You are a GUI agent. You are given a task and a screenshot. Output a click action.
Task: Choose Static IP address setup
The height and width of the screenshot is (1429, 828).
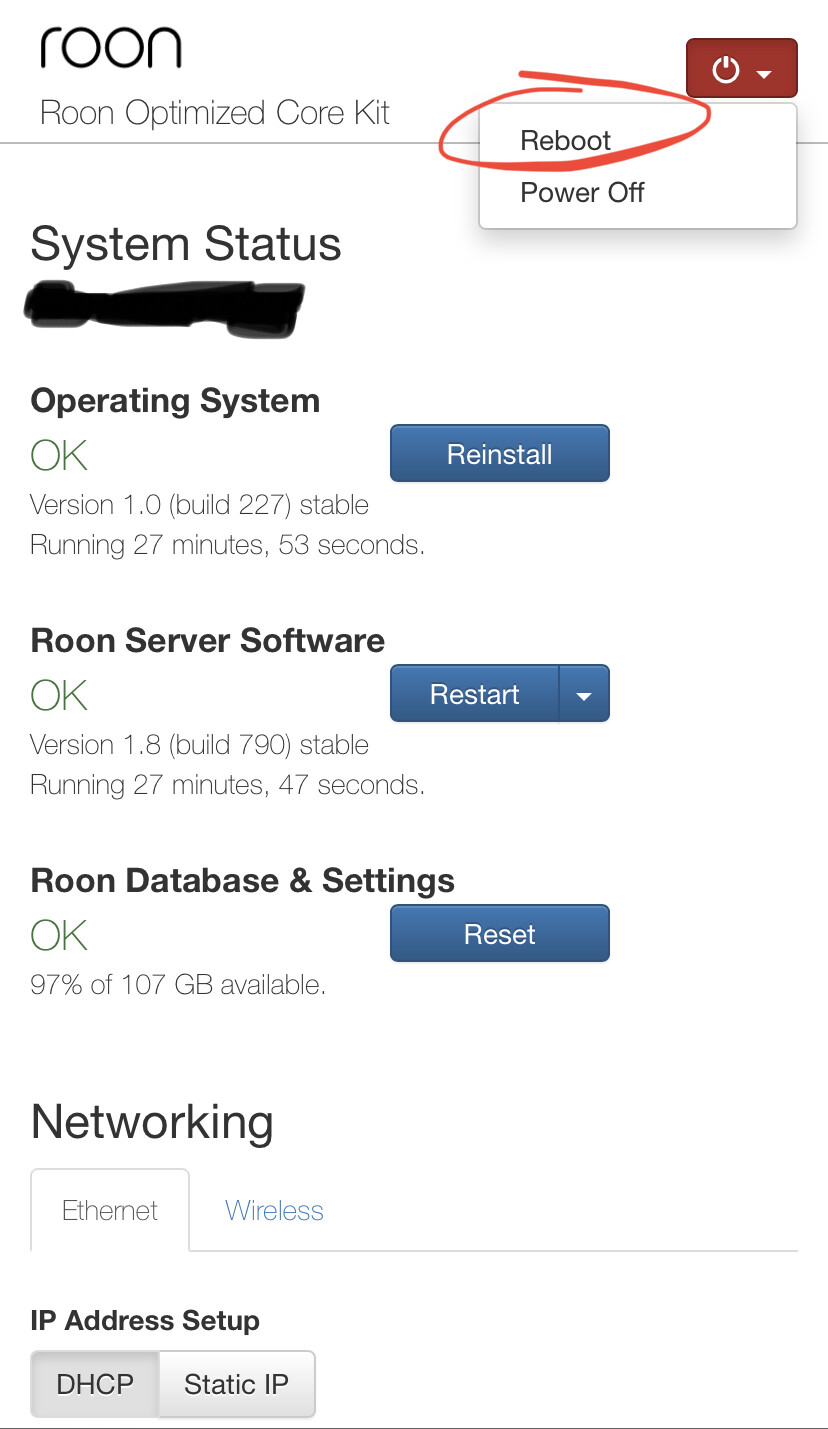click(x=237, y=1384)
